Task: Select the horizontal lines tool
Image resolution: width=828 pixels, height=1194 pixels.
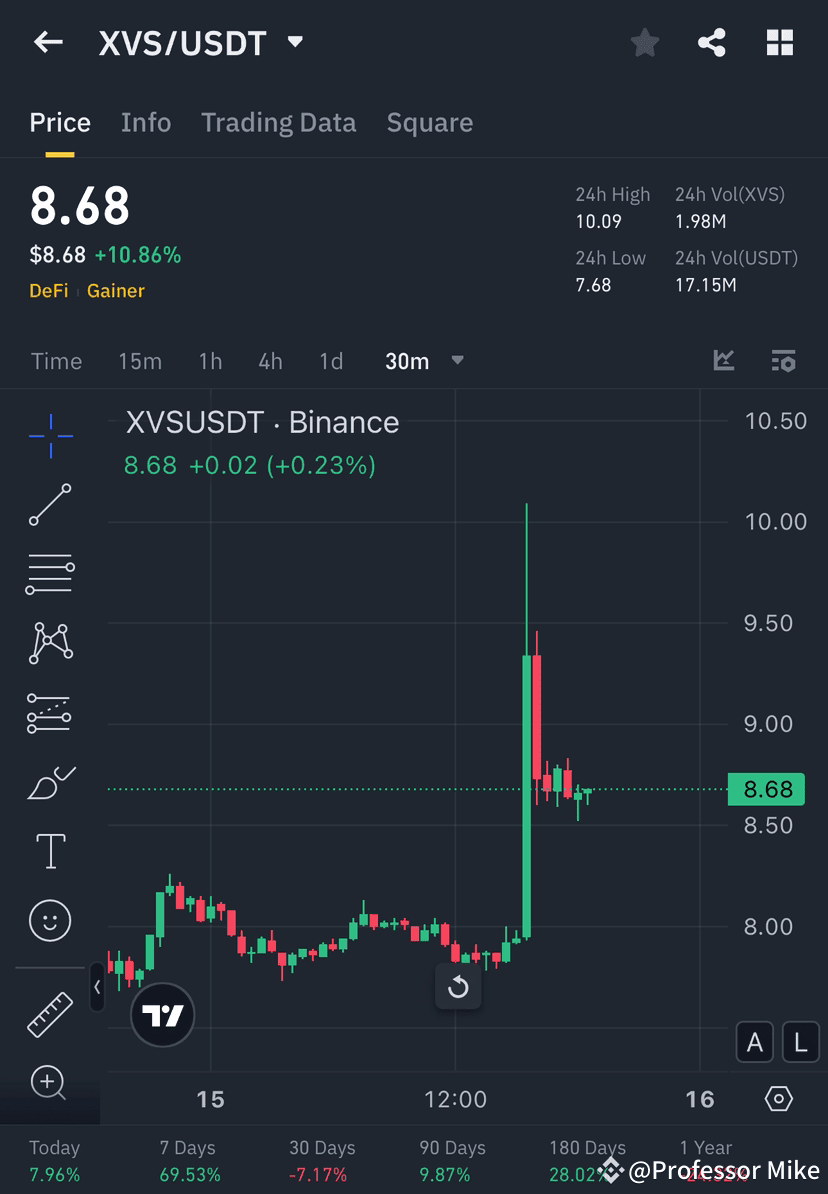Action: (x=50, y=574)
